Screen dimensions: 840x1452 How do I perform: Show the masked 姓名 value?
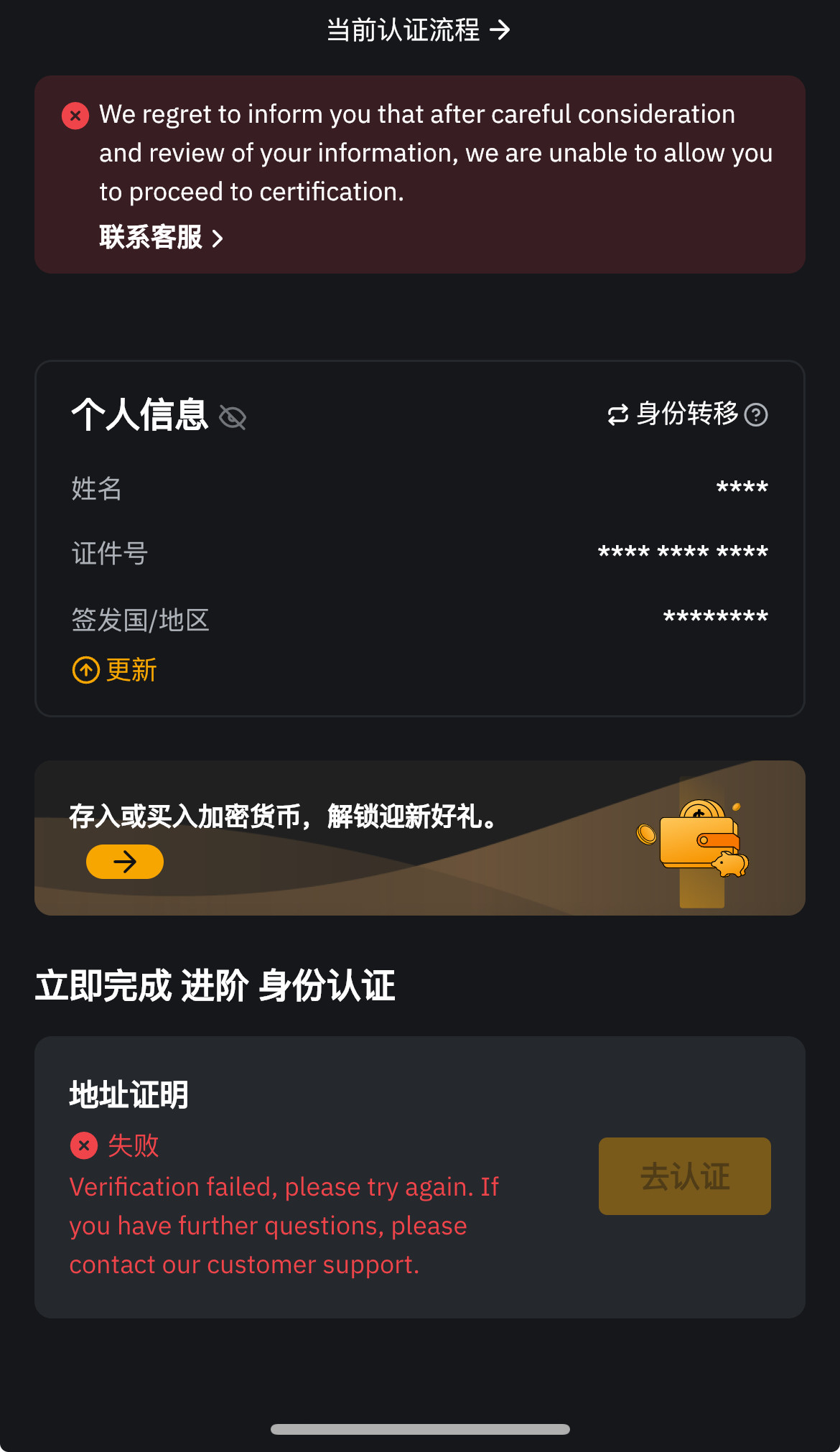(x=742, y=488)
